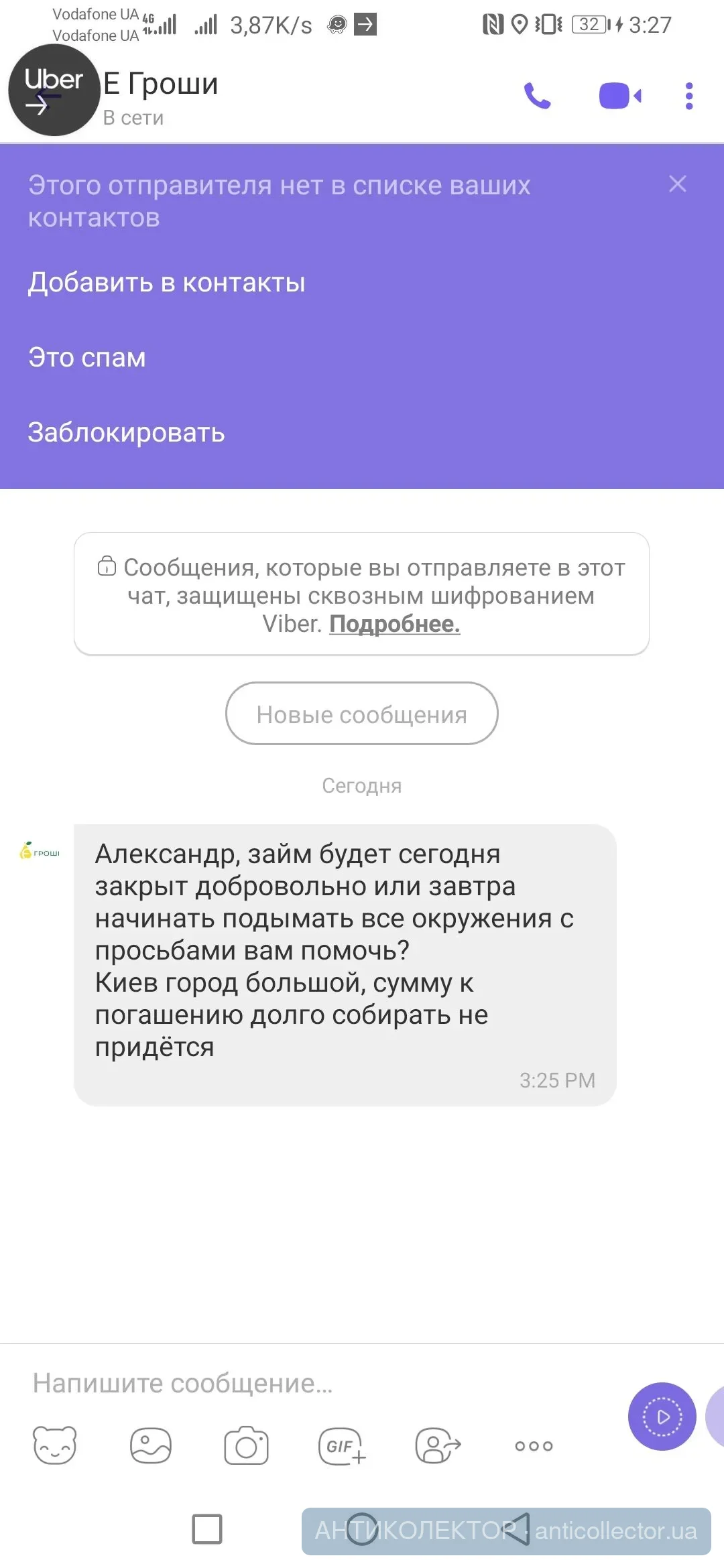Start a video call with Е Гроши
This screenshot has height=1568, width=724.
[619, 96]
